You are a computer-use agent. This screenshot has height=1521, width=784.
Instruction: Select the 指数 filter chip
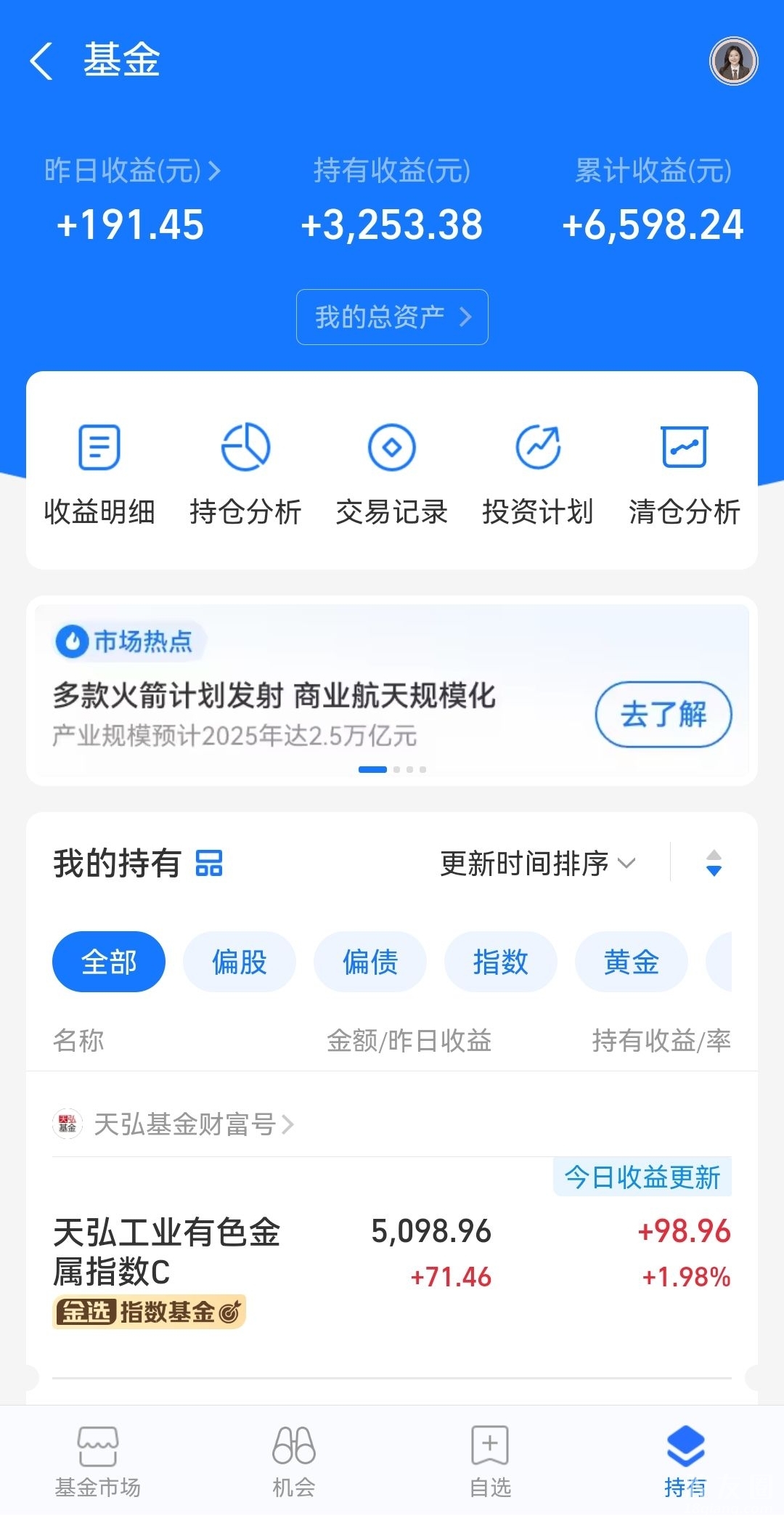501,962
